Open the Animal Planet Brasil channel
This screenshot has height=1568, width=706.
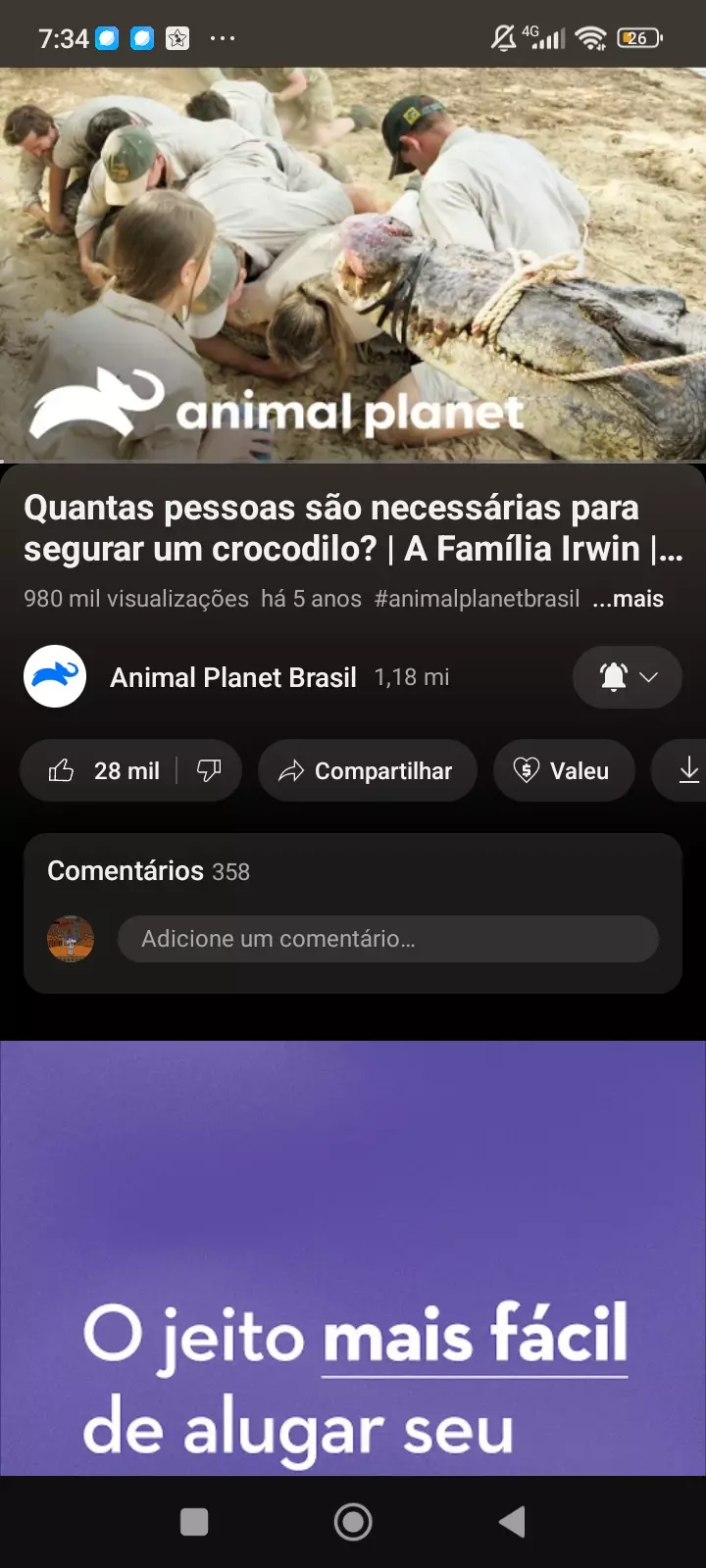[232, 677]
